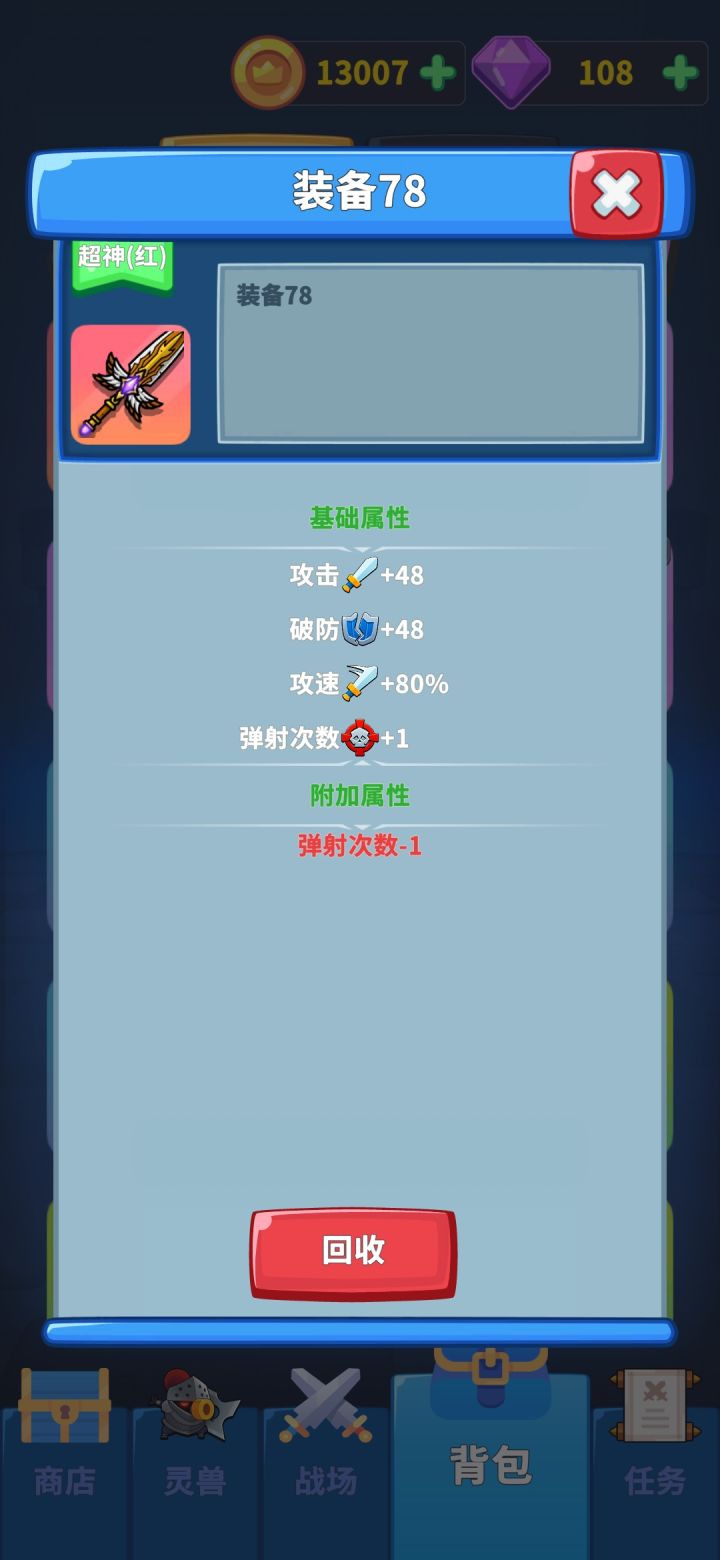Tap the 装备78 name description box
Image resolution: width=720 pixels, height=1560 pixels.
[434, 350]
